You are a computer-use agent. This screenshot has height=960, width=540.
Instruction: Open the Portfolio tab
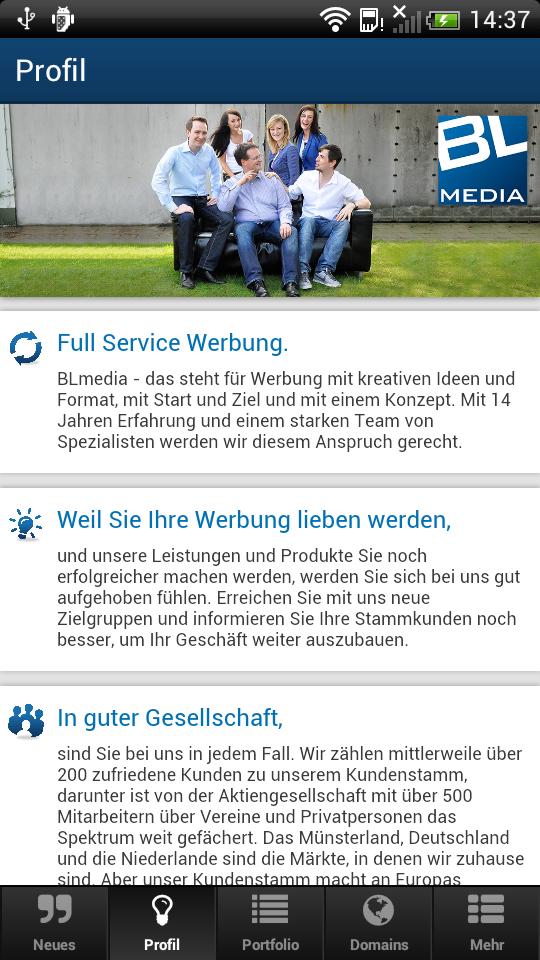[270, 923]
